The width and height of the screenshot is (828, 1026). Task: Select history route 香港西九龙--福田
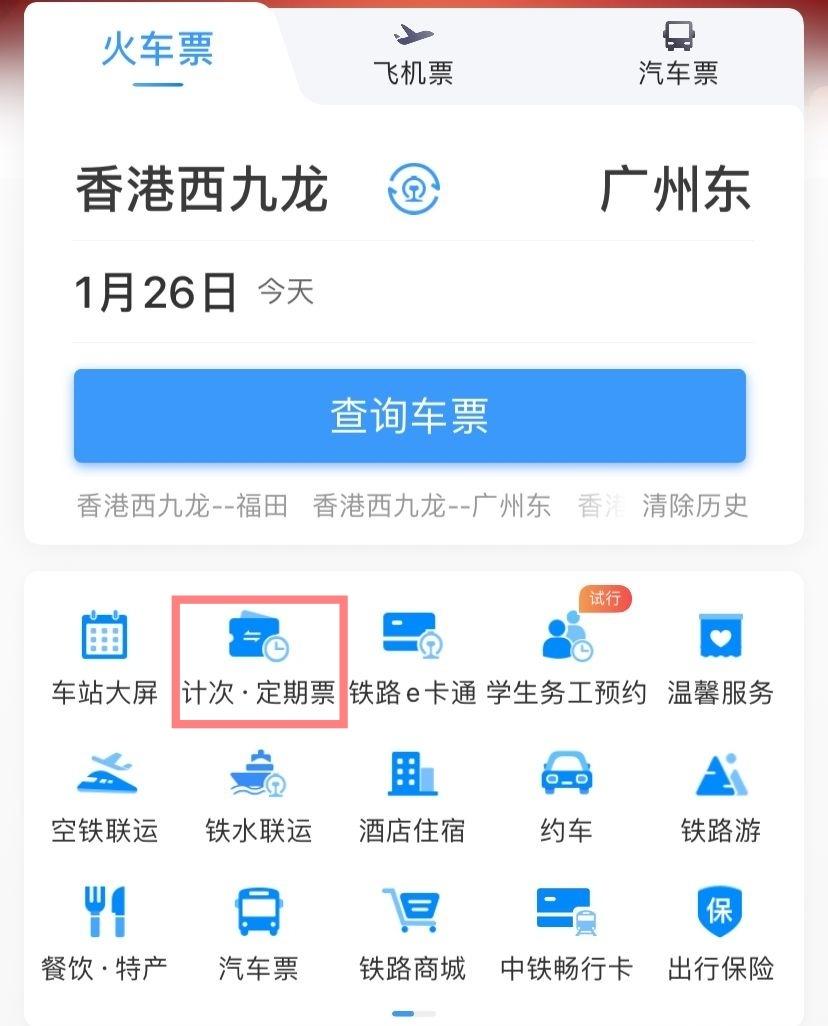(182, 506)
